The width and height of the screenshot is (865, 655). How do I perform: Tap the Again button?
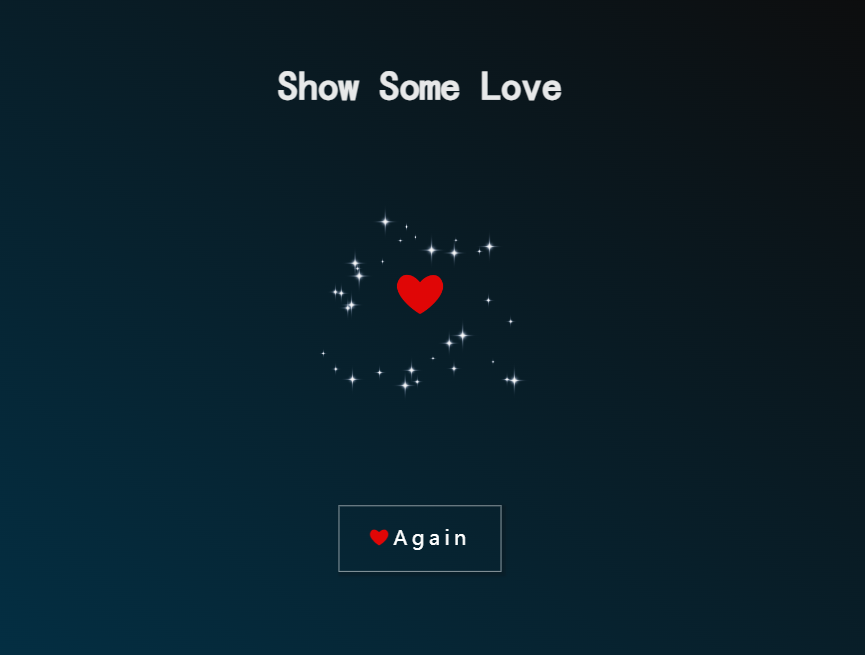click(x=420, y=538)
